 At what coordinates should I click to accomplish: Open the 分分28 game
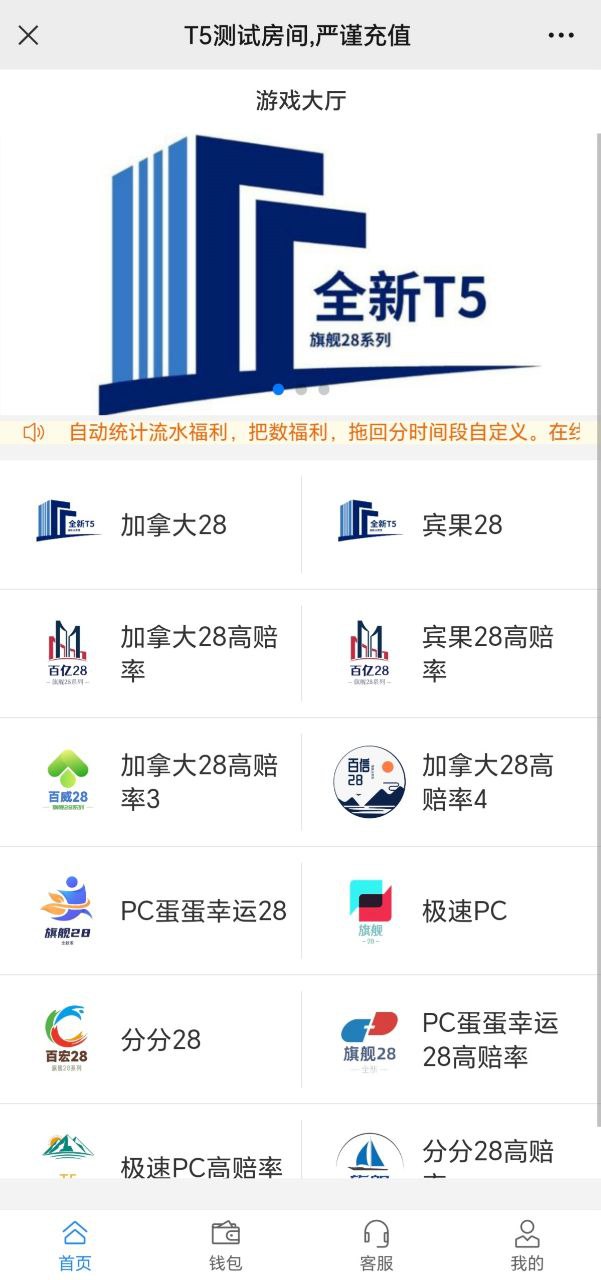click(x=150, y=1039)
